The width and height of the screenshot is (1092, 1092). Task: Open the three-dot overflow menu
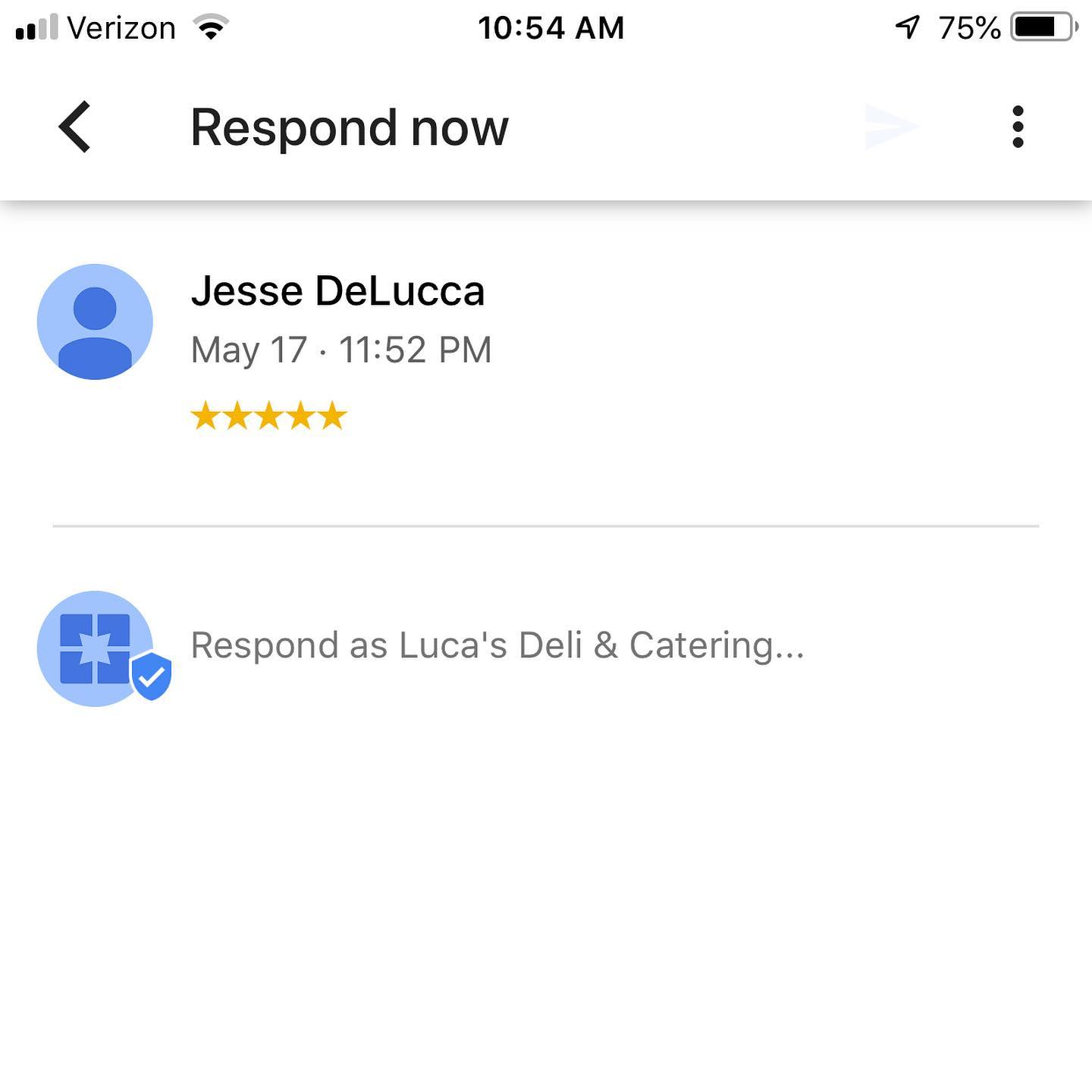[x=1018, y=127]
